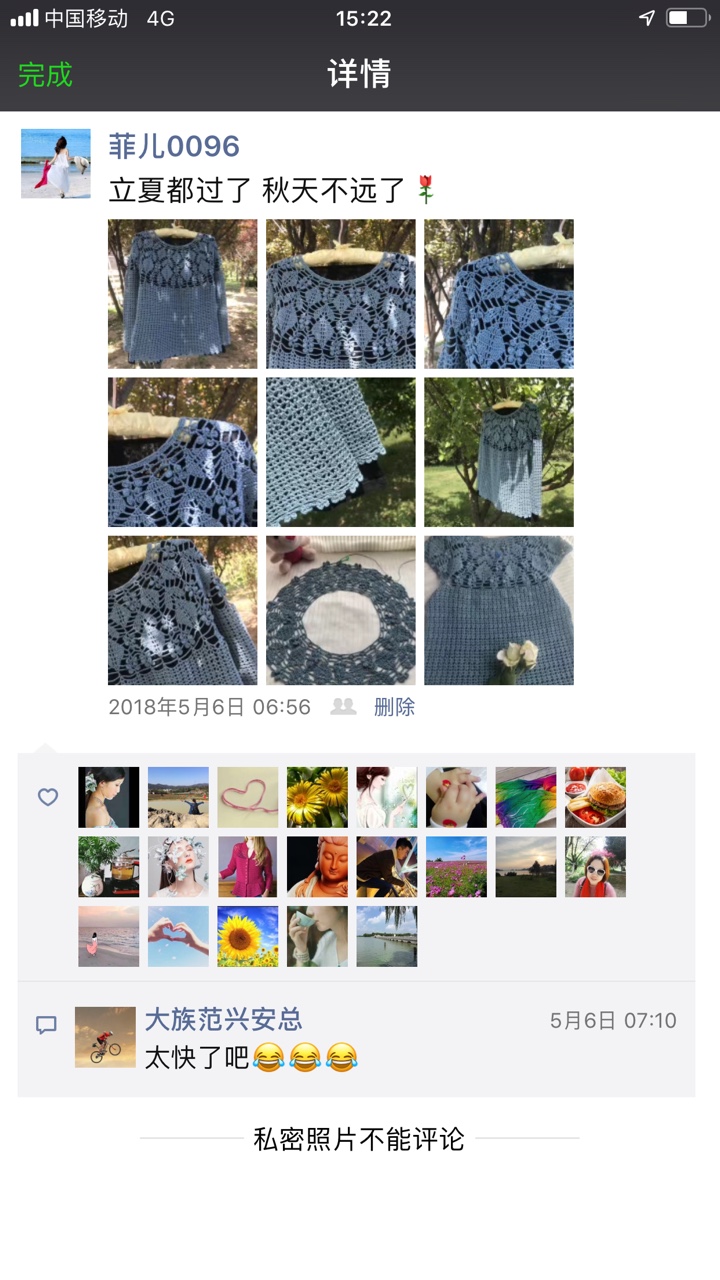Tap 完成 to close the details

pyautogui.click(x=45, y=75)
